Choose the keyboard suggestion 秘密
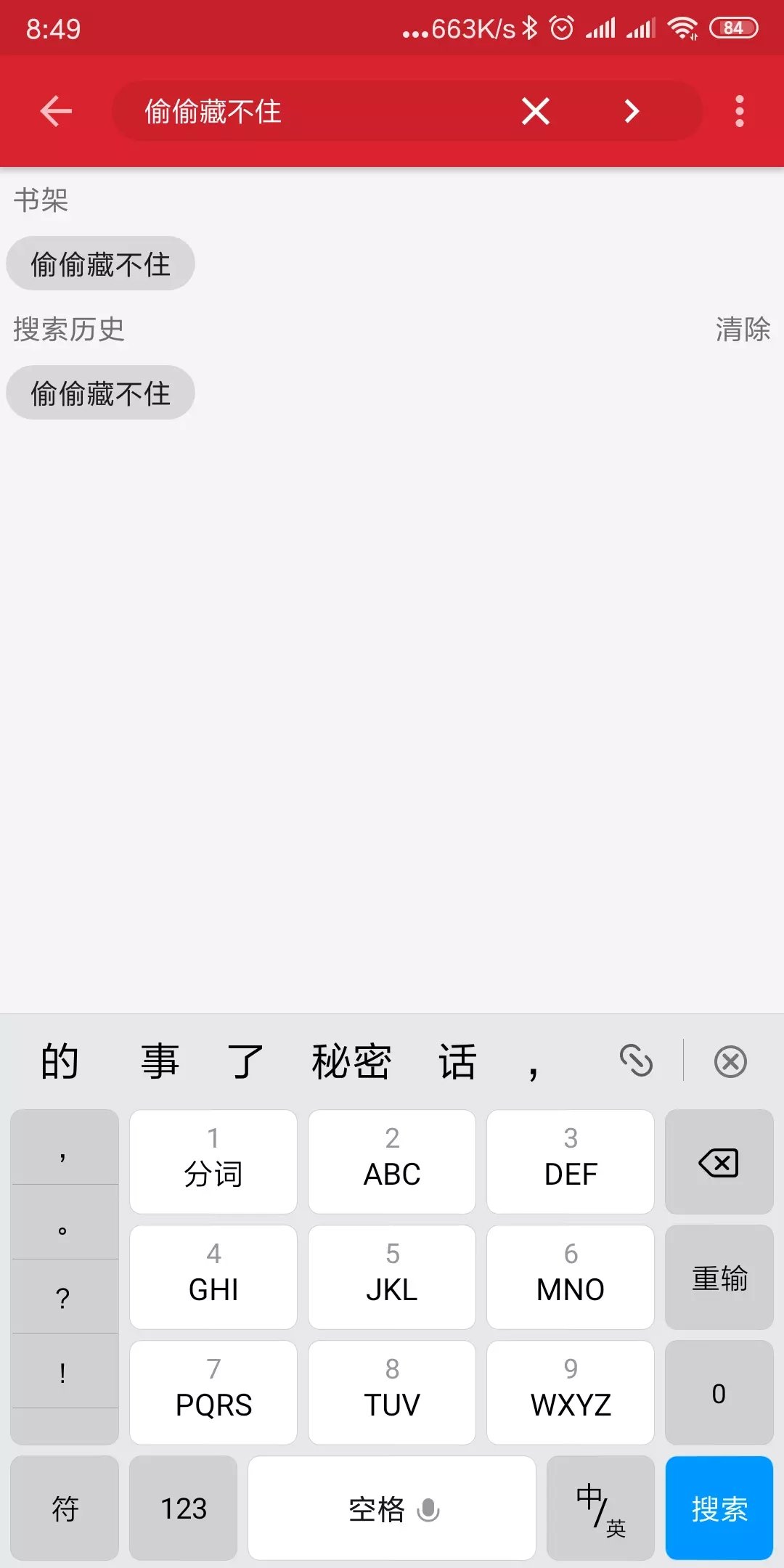The image size is (784, 1568). (351, 1062)
